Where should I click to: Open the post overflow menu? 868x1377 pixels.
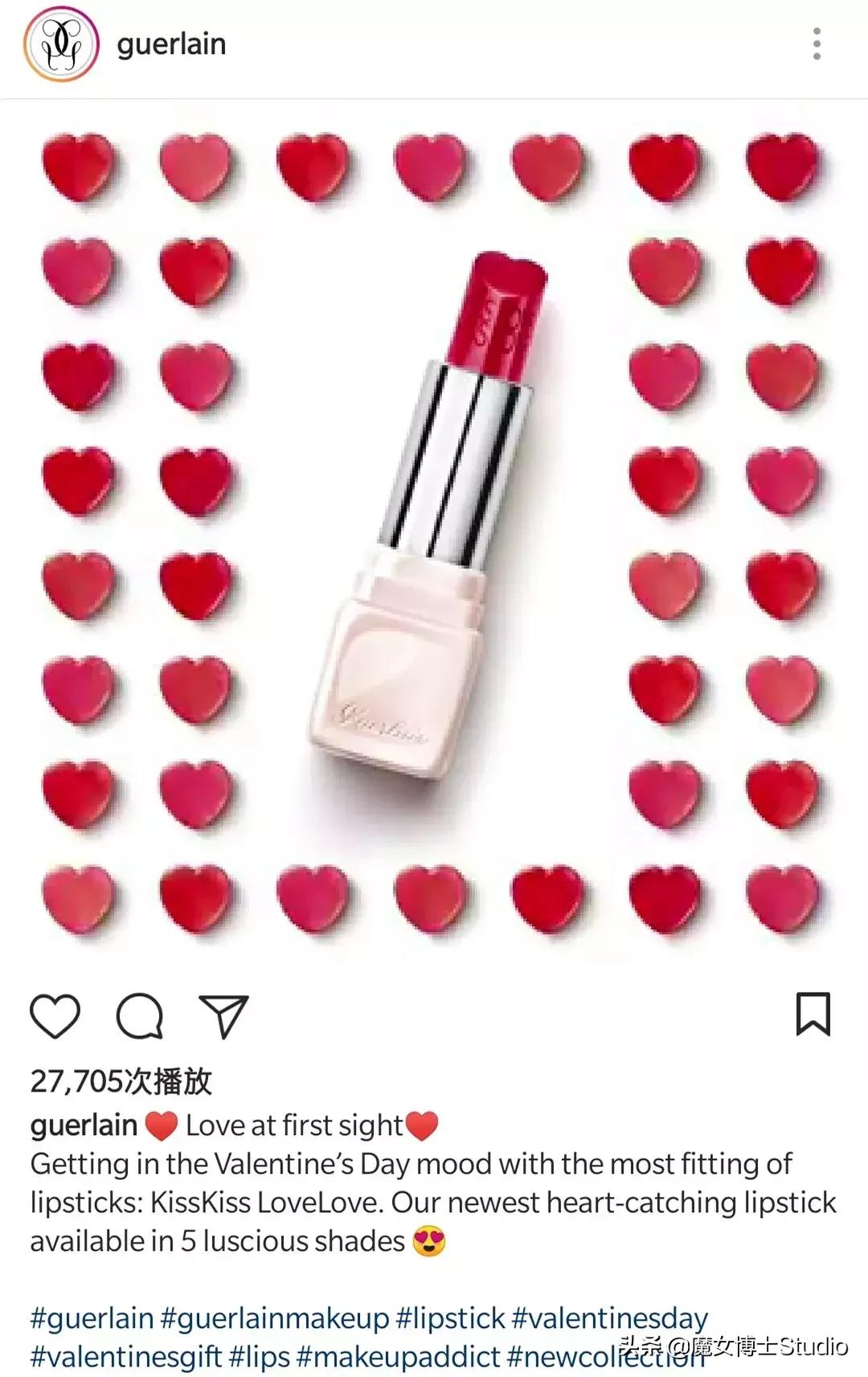(x=817, y=44)
